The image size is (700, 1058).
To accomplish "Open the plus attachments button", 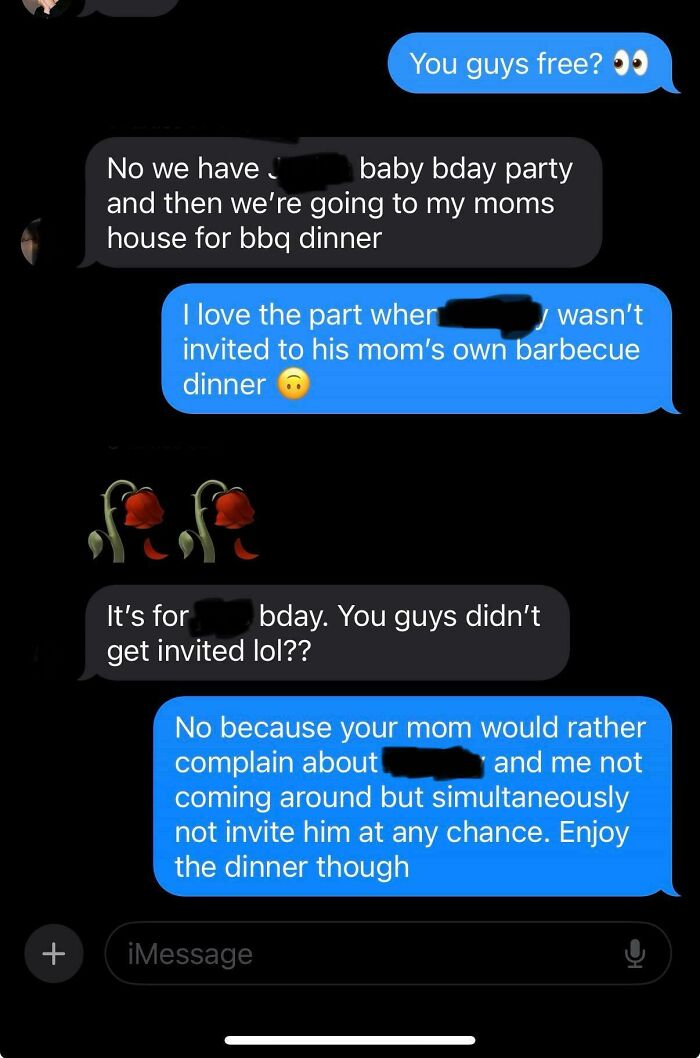I will [53, 953].
